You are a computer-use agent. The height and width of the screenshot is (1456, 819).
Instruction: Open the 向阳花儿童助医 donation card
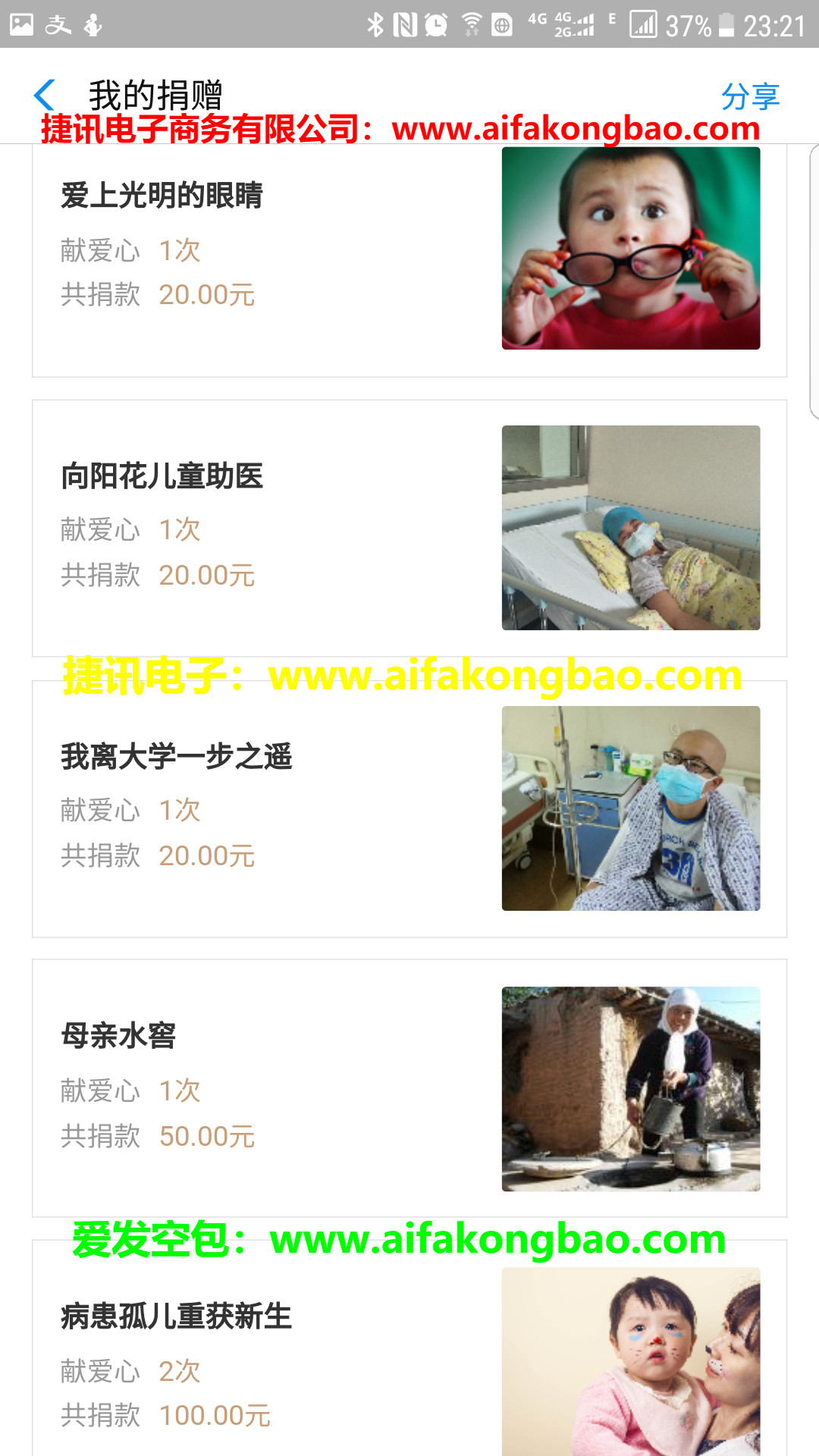(x=409, y=528)
